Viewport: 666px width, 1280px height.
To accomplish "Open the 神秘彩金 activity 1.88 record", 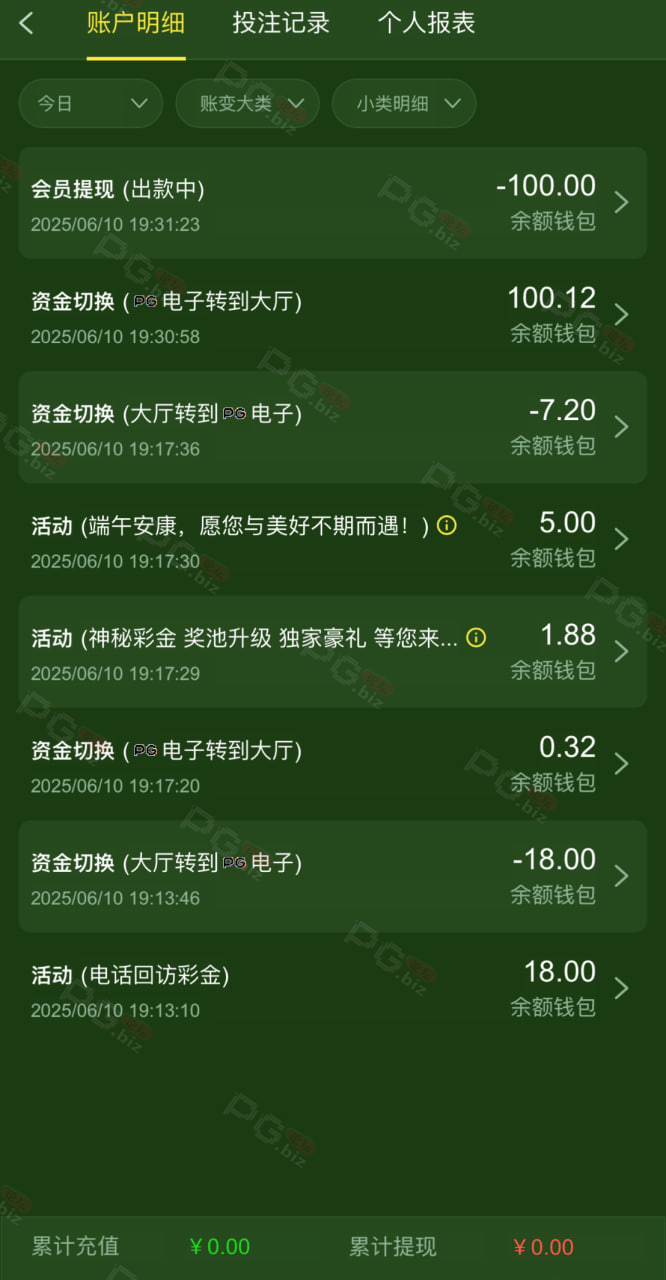I will coord(333,651).
